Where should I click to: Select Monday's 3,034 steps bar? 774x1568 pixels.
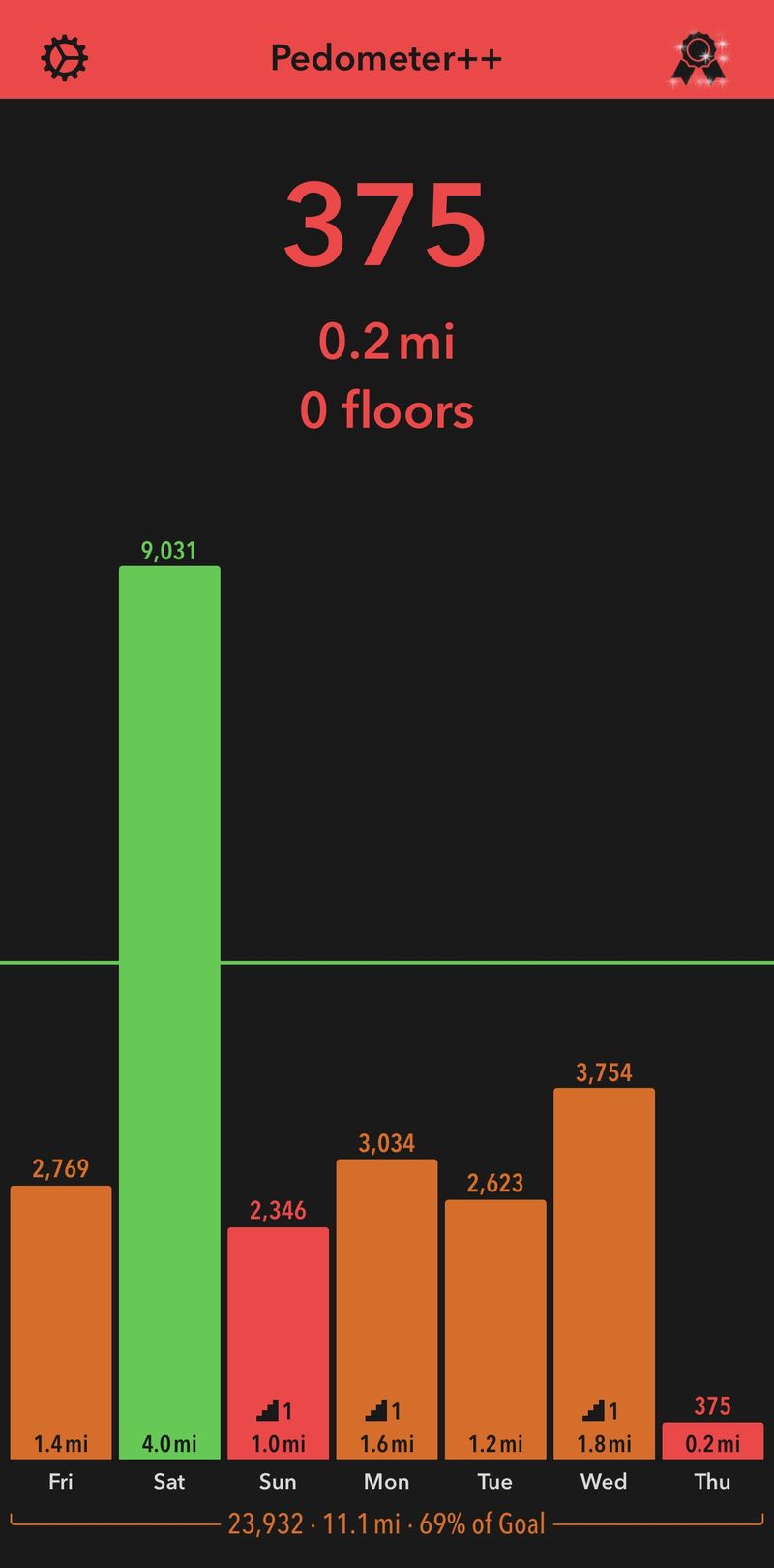(x=387, y=1309)
